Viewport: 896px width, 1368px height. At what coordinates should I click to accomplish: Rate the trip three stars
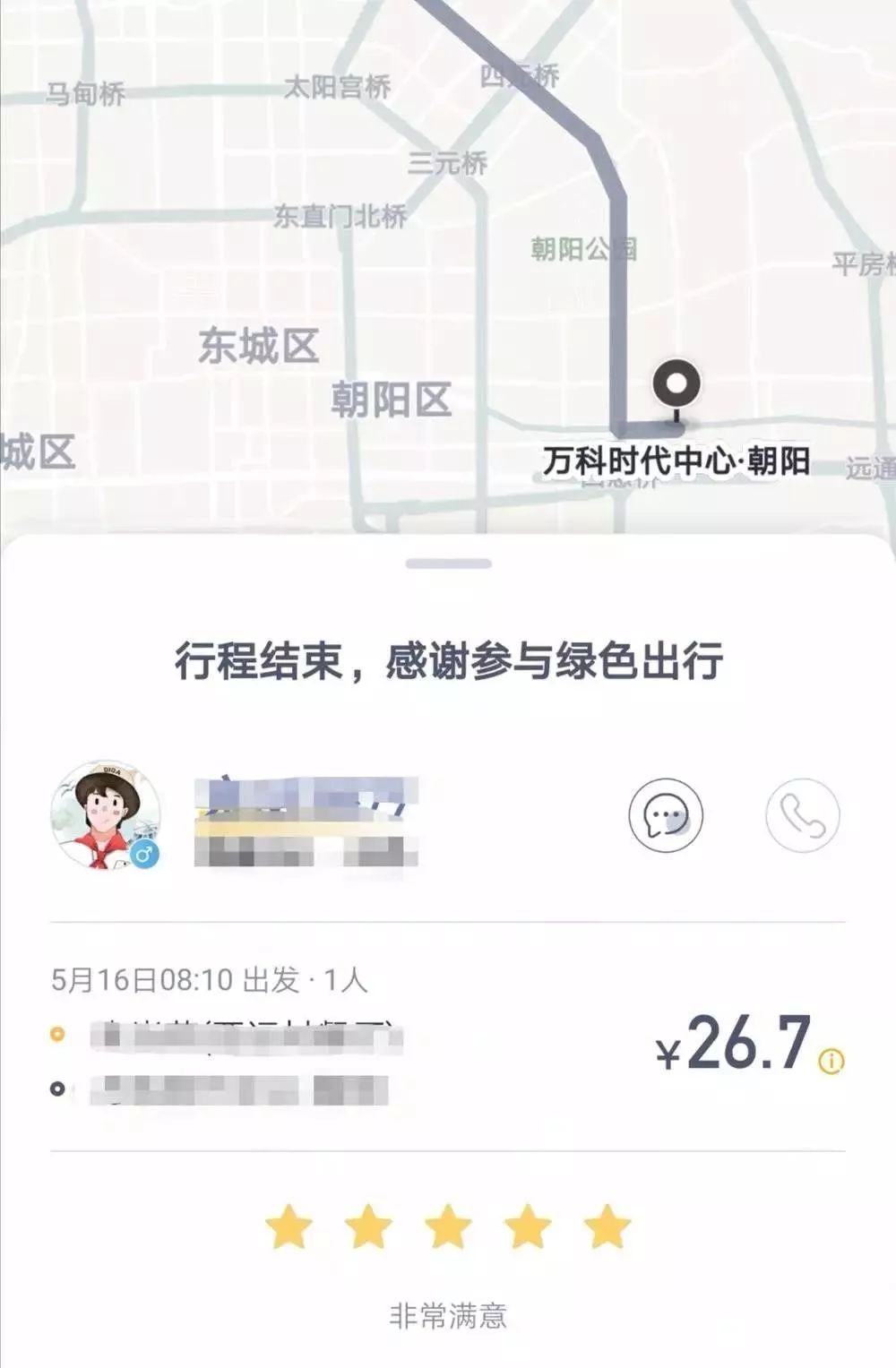[x=448, y=1226]
